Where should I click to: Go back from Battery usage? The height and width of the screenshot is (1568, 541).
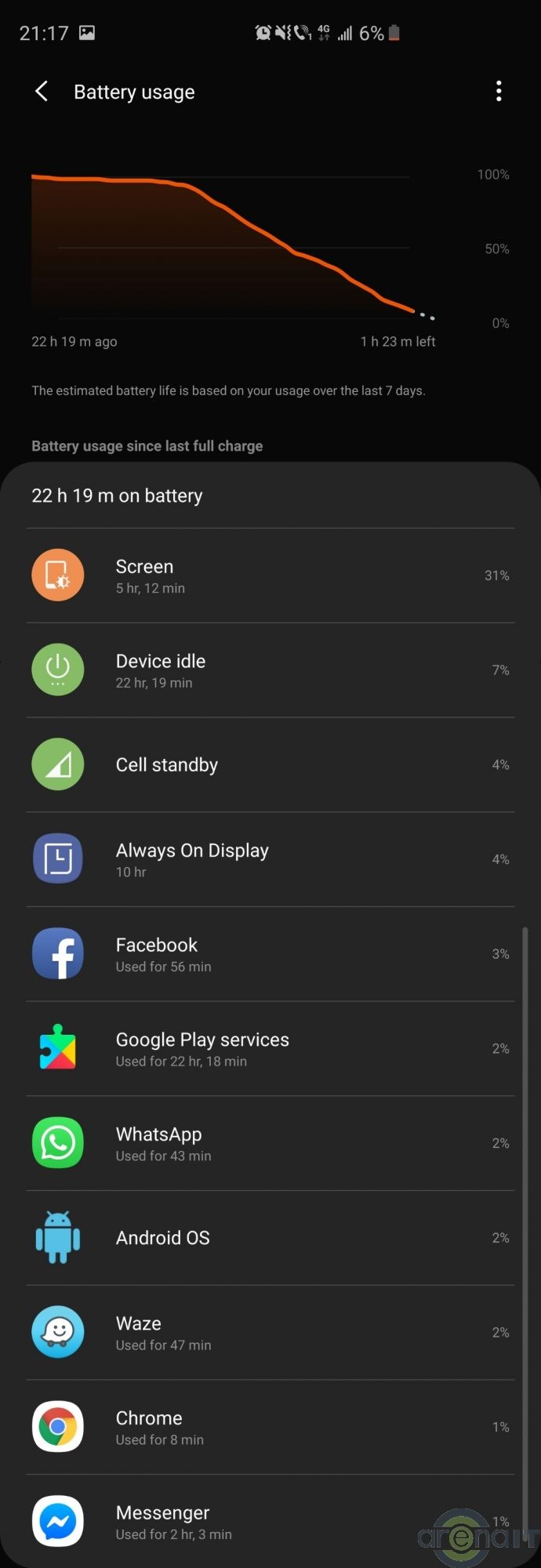coord(42,92)
